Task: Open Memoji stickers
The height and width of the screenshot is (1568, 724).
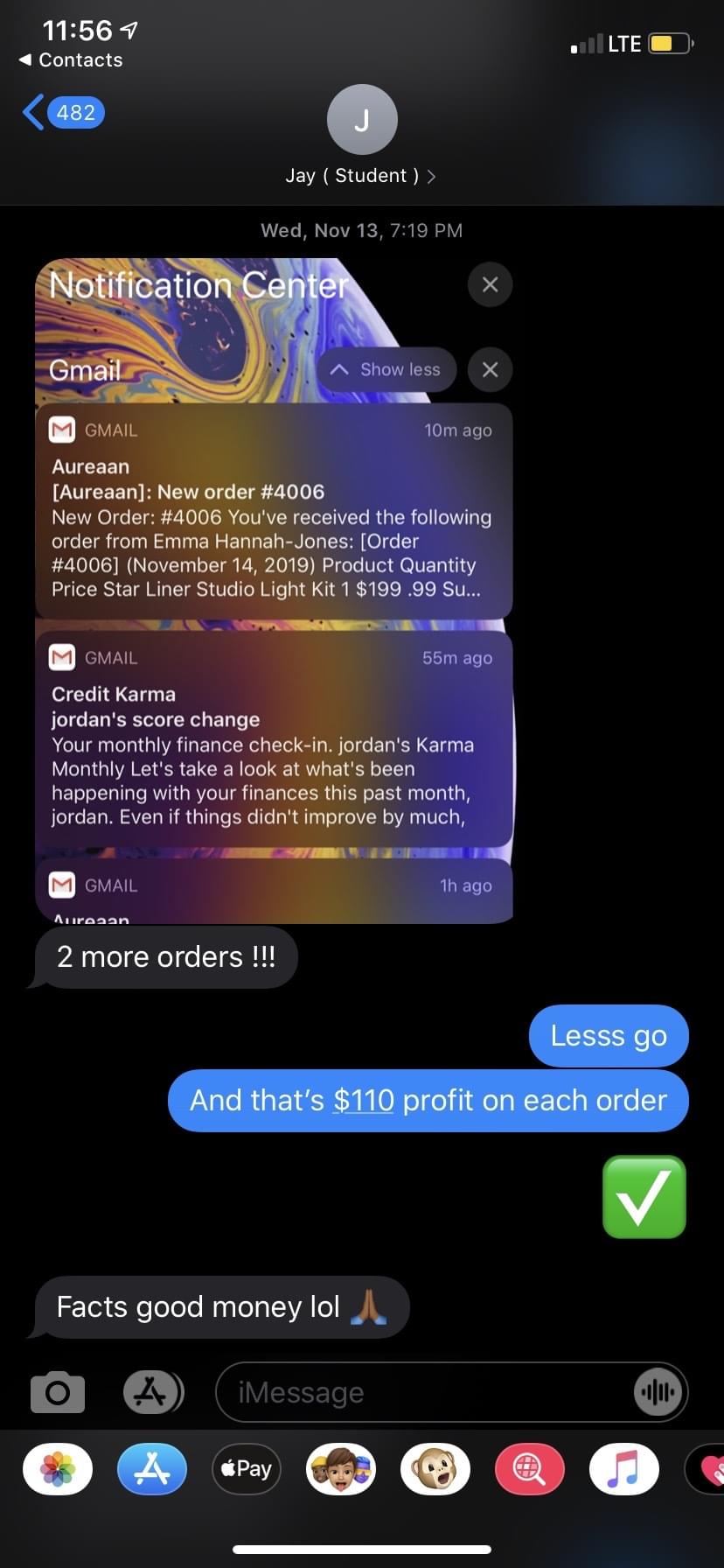Action: pyautogui.click(x=341, y=1469)
